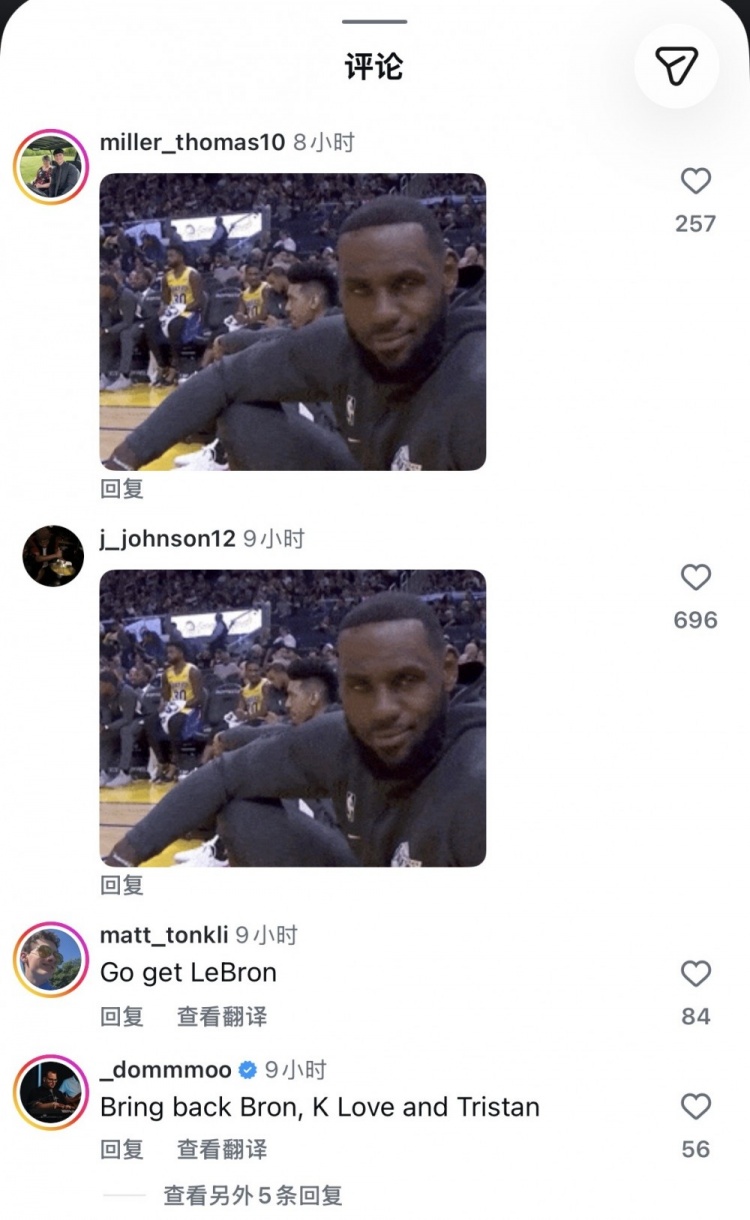Open username miller_thomas10
The image size is (750, 1220).
click(x=193, y=143)
